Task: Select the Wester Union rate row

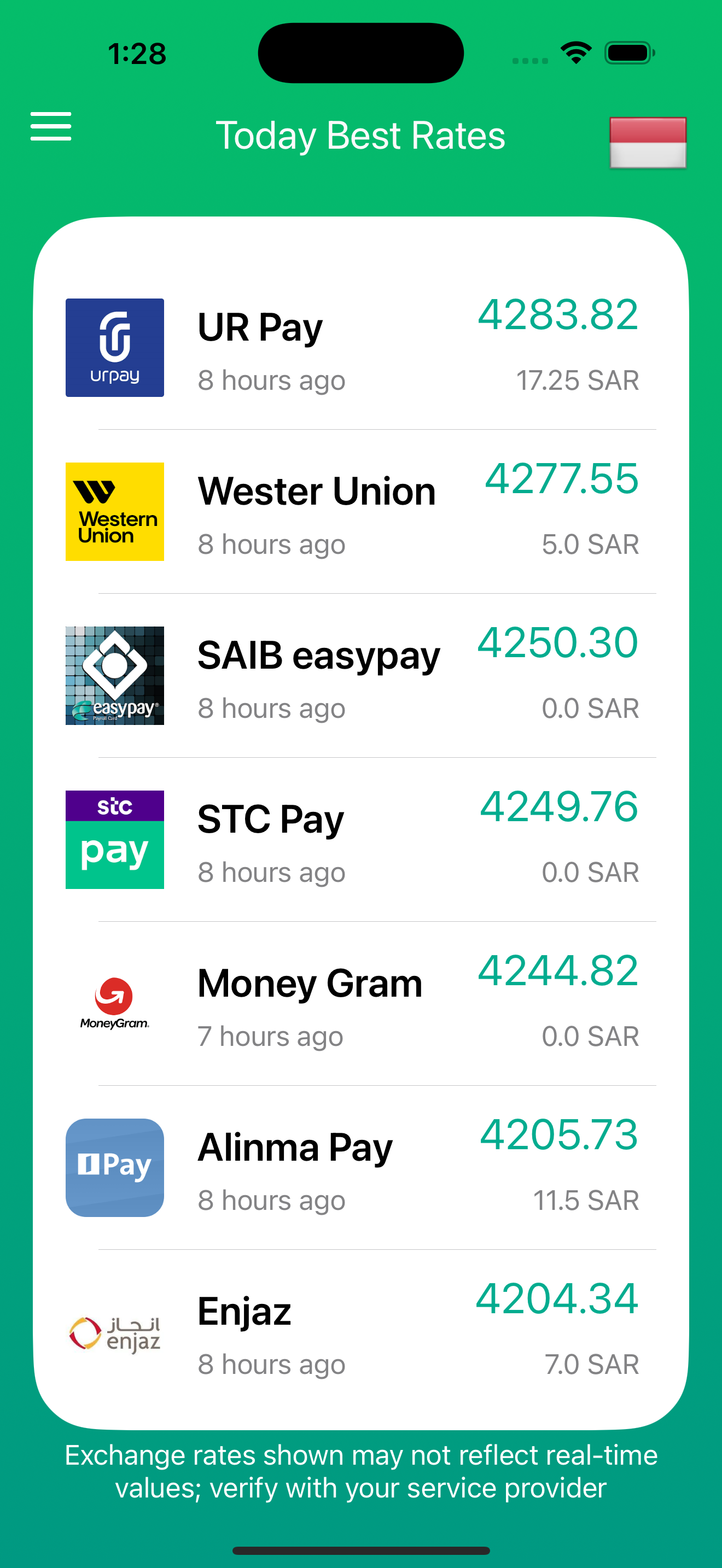Action: [x=360, y=512]
